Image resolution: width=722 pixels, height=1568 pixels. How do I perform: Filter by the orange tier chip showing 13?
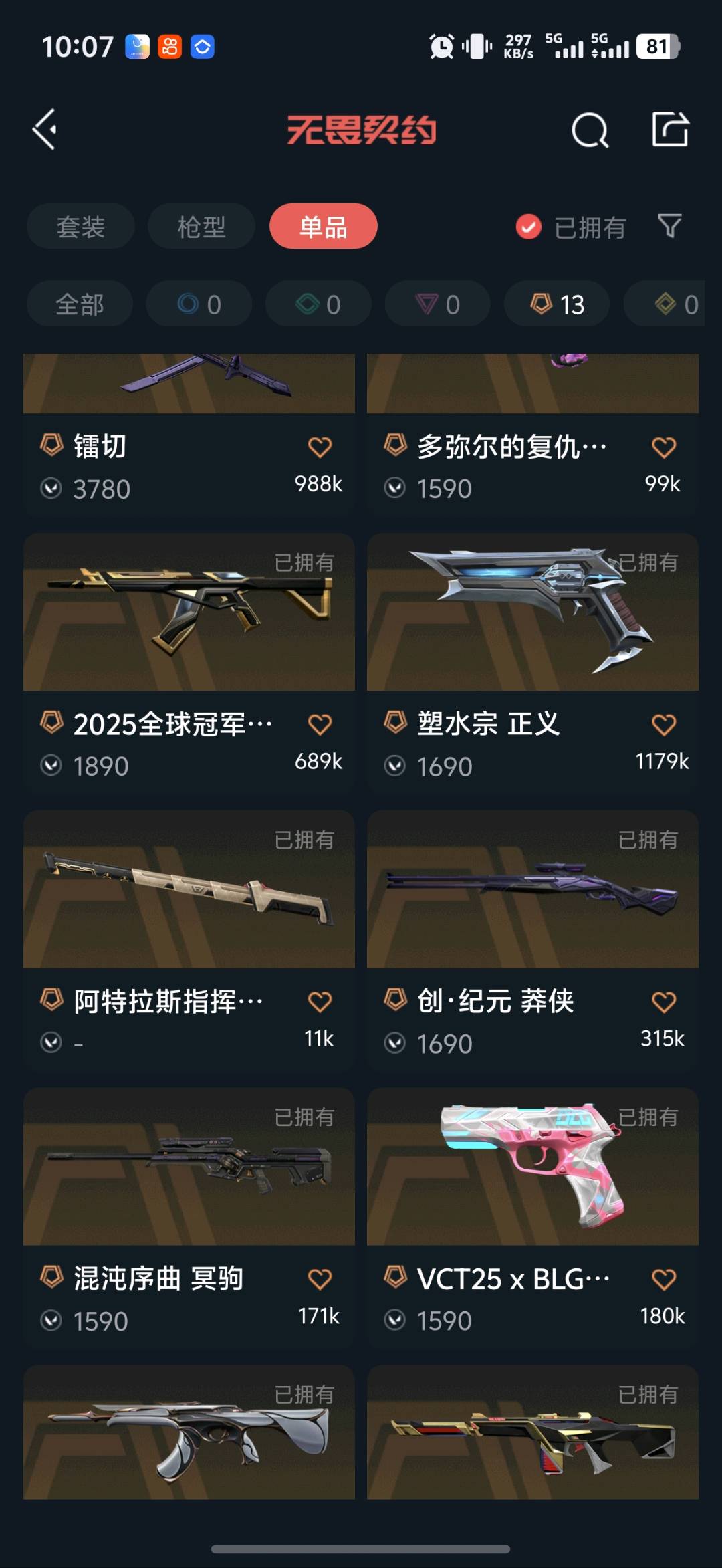557,304
